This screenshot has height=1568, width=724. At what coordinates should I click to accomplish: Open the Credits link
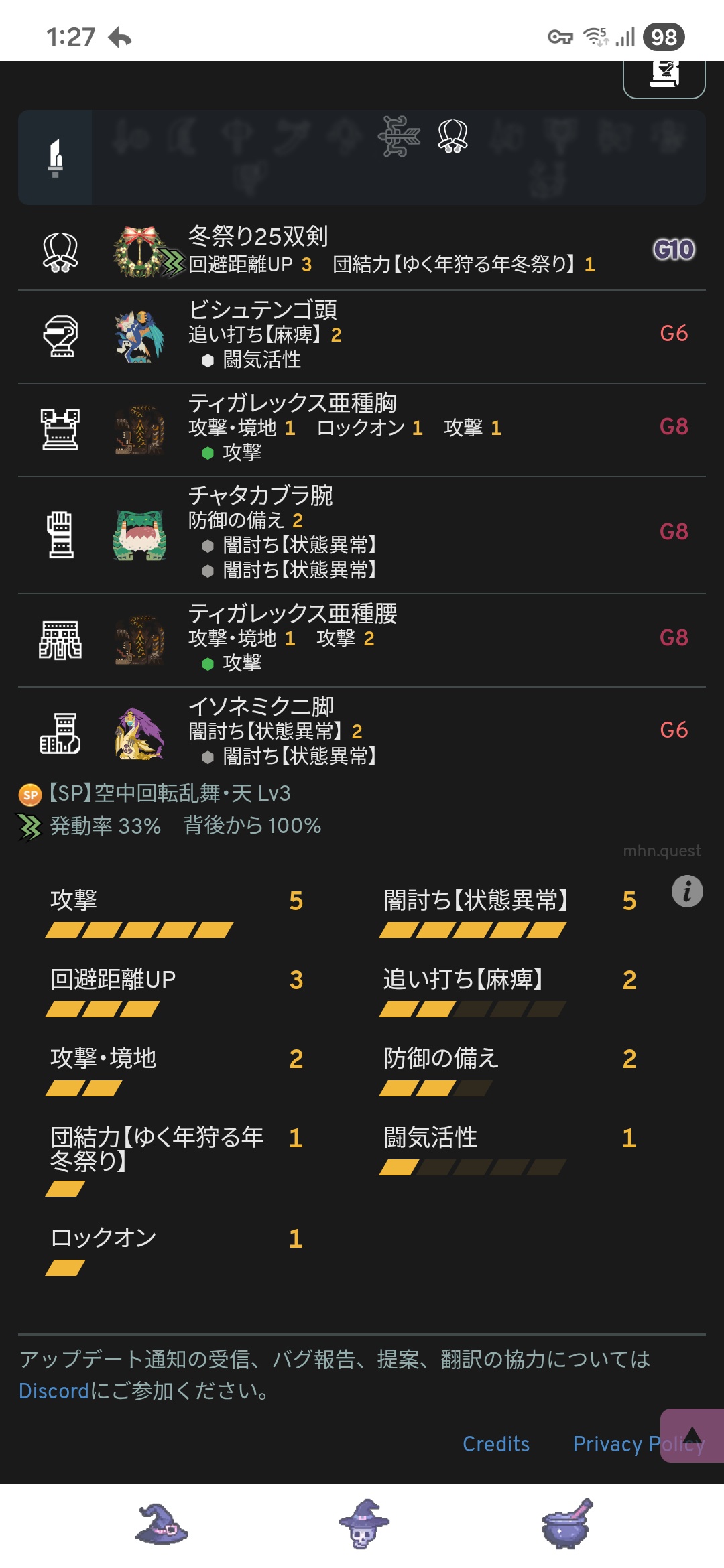(x=495, y=1444)
